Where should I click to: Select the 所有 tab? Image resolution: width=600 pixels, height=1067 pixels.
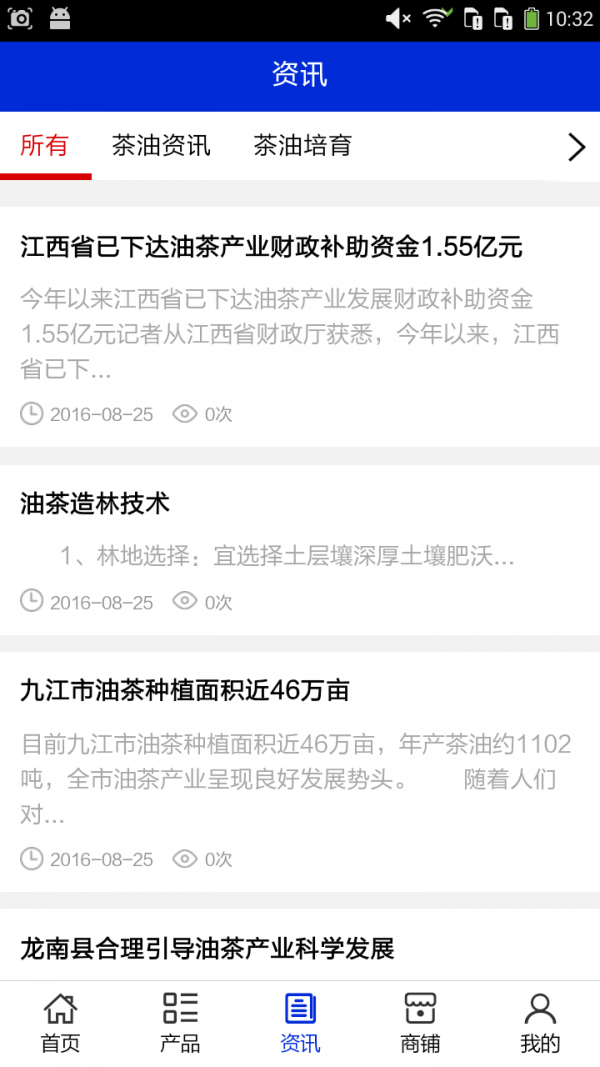click(x=45, y=146)
